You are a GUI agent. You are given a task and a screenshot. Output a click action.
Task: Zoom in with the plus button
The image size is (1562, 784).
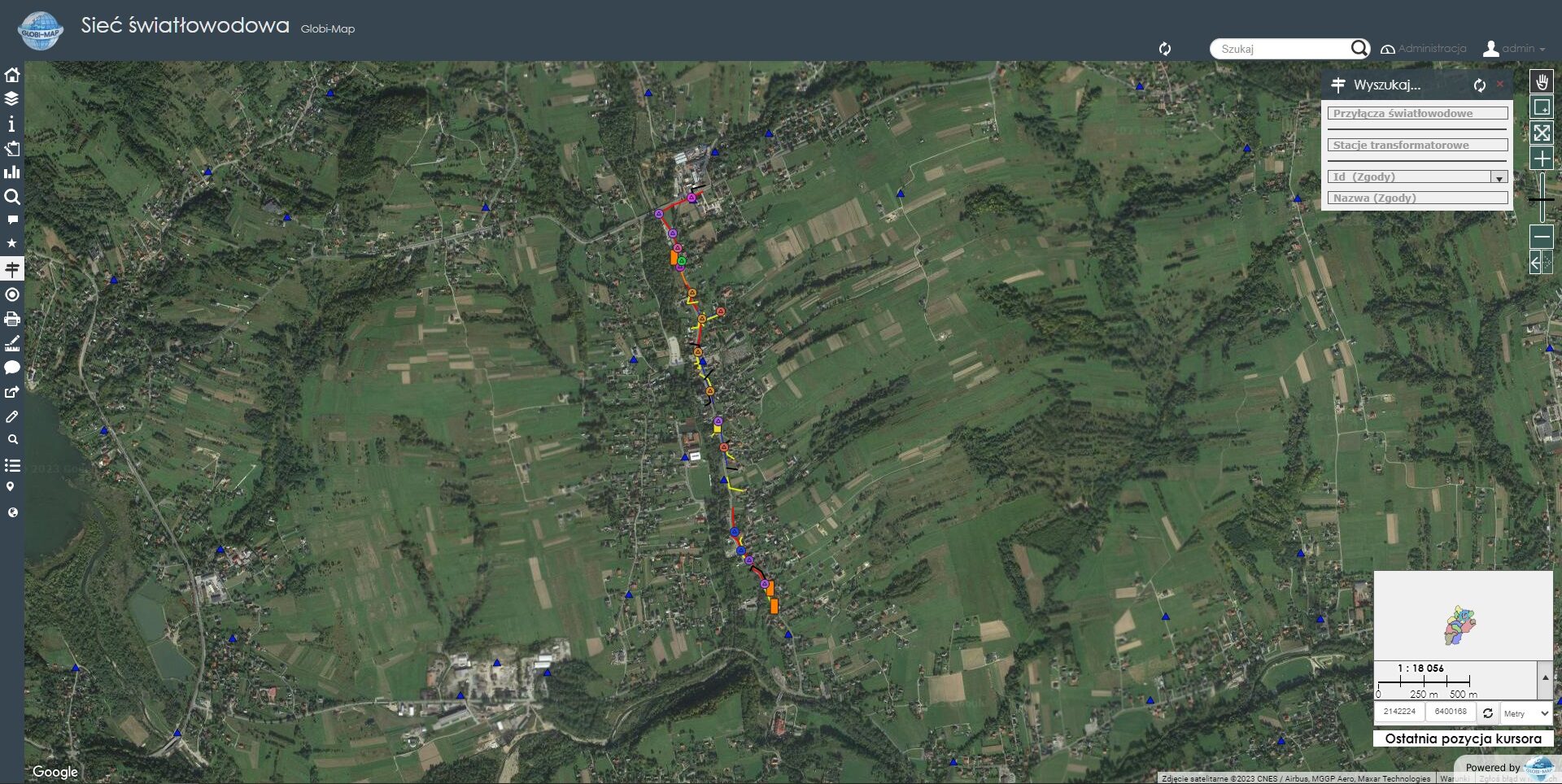pos(1542,159)
